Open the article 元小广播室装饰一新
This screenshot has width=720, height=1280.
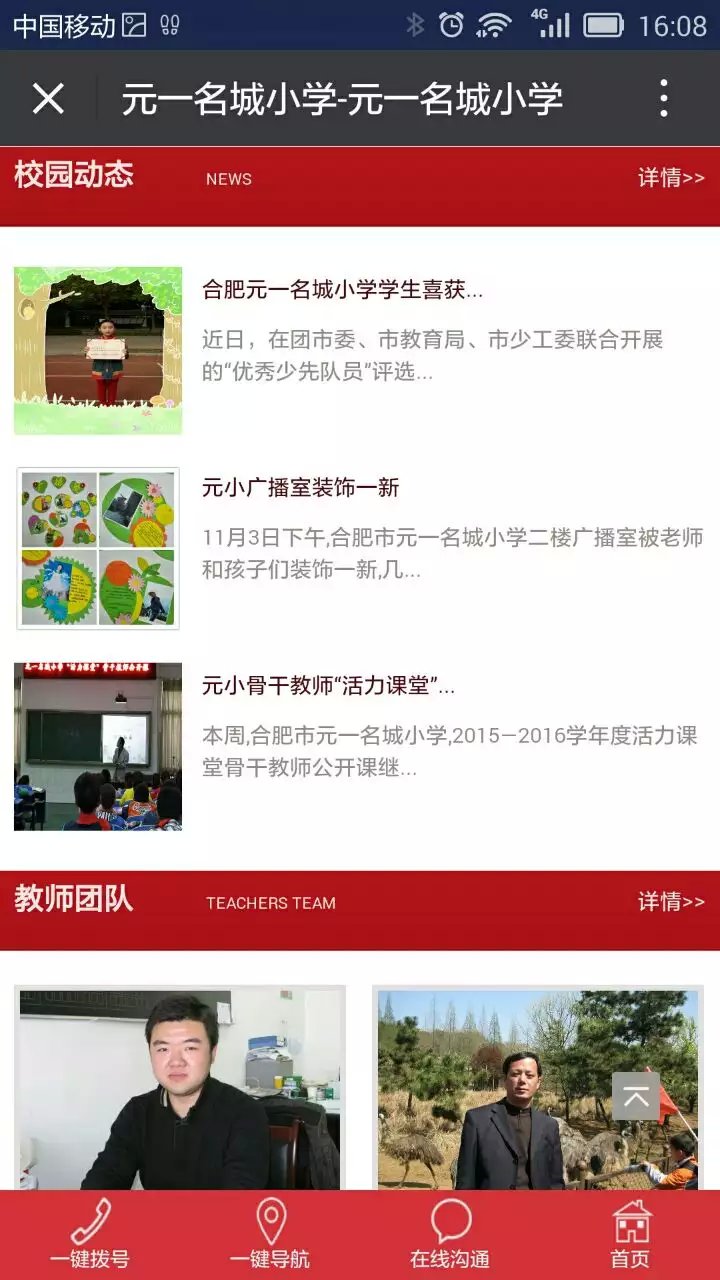pos(301,488)
